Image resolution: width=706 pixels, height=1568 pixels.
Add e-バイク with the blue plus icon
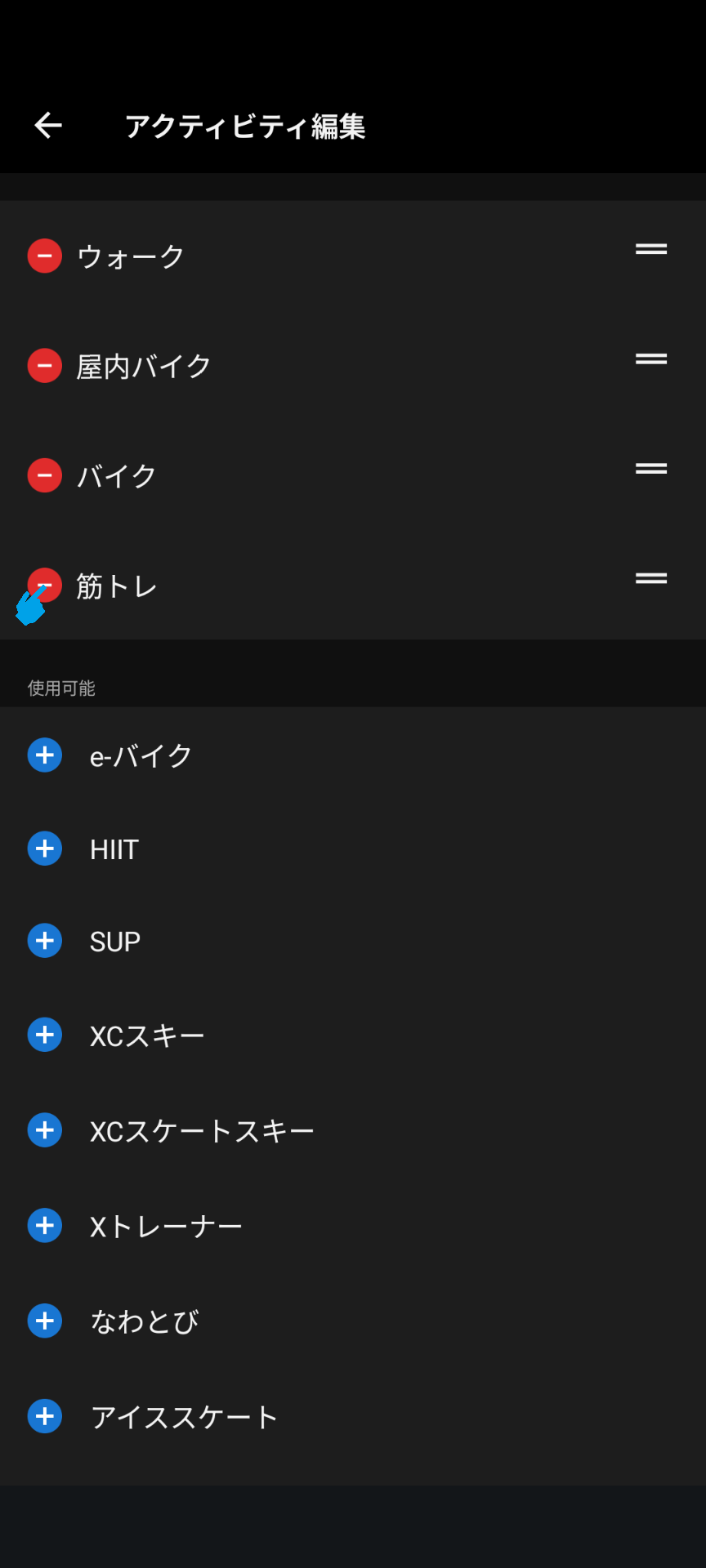pyautogui.click(x=44, y=755)
